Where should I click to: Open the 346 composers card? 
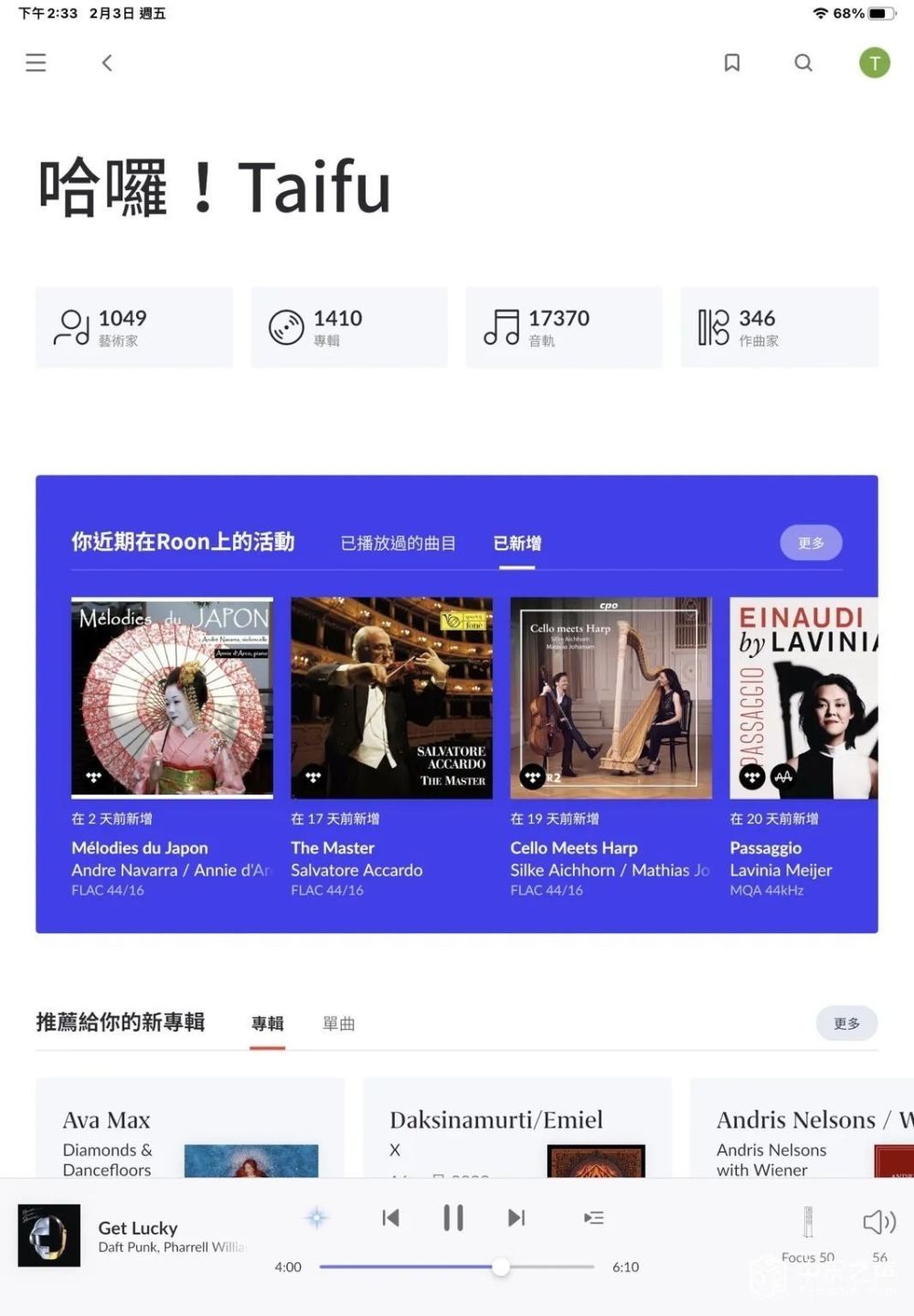(779, 327)
